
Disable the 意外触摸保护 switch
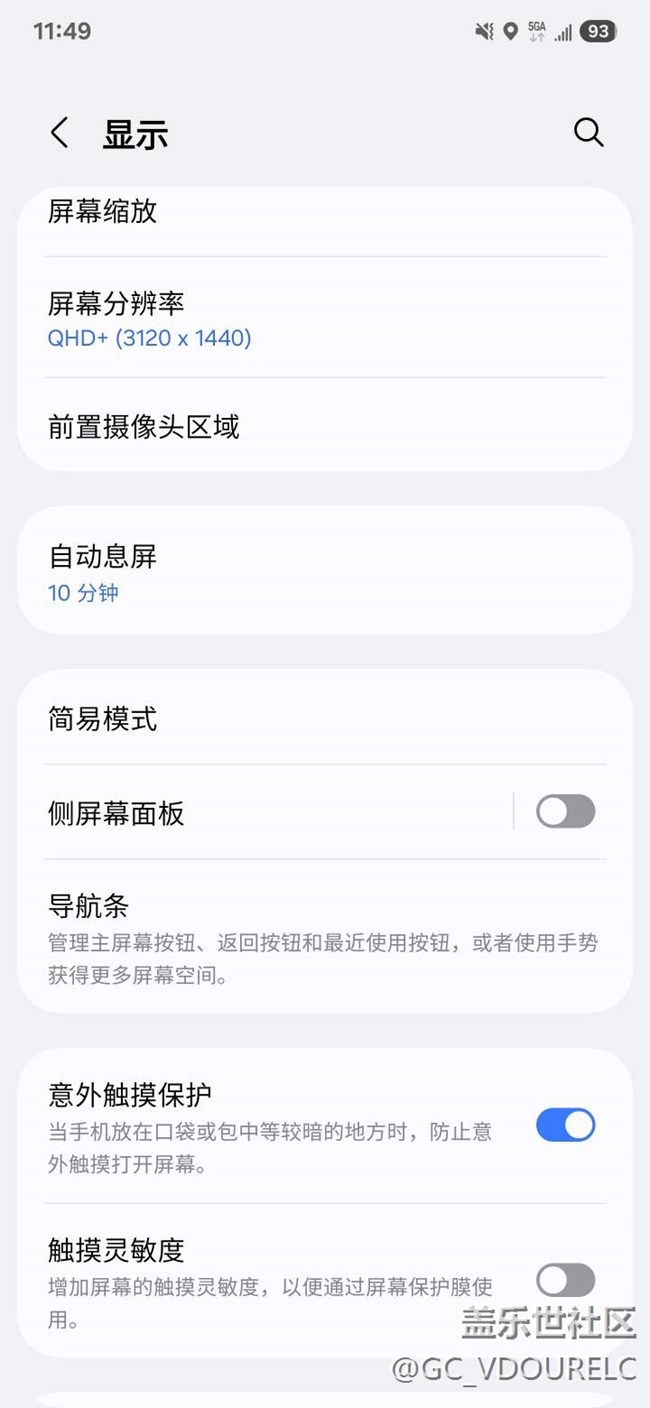pos(565,1126)
